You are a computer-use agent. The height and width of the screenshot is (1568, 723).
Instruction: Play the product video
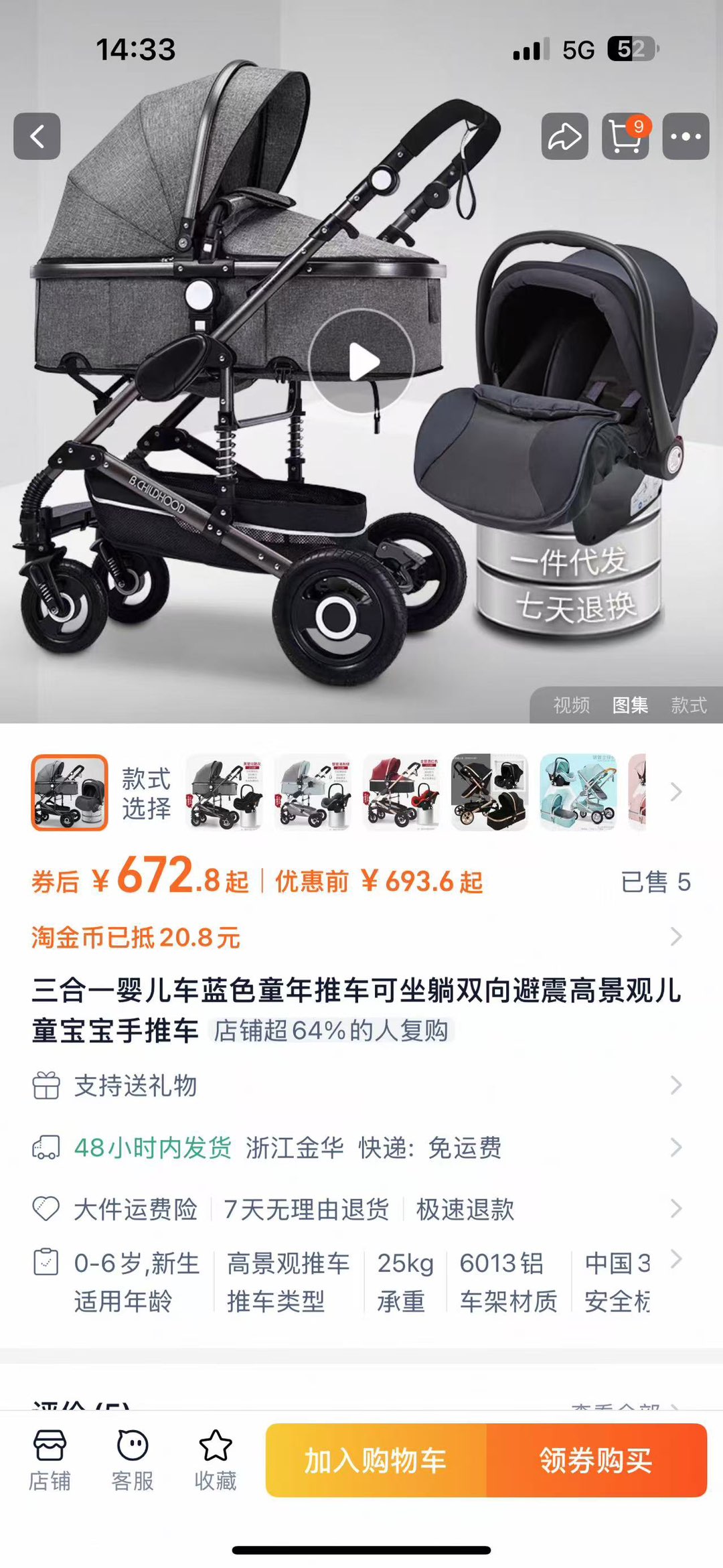pos(361,362)
